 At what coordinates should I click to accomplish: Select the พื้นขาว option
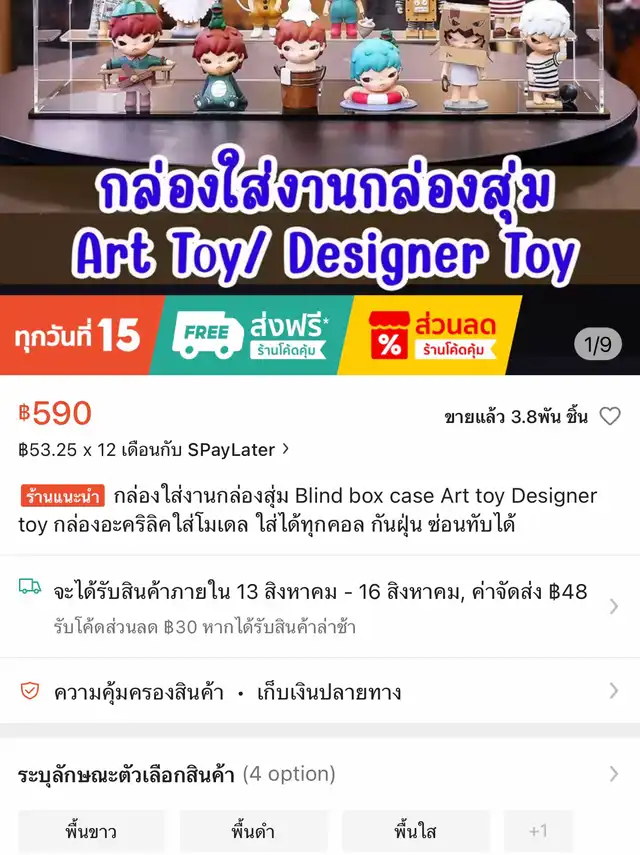[91, 831]
